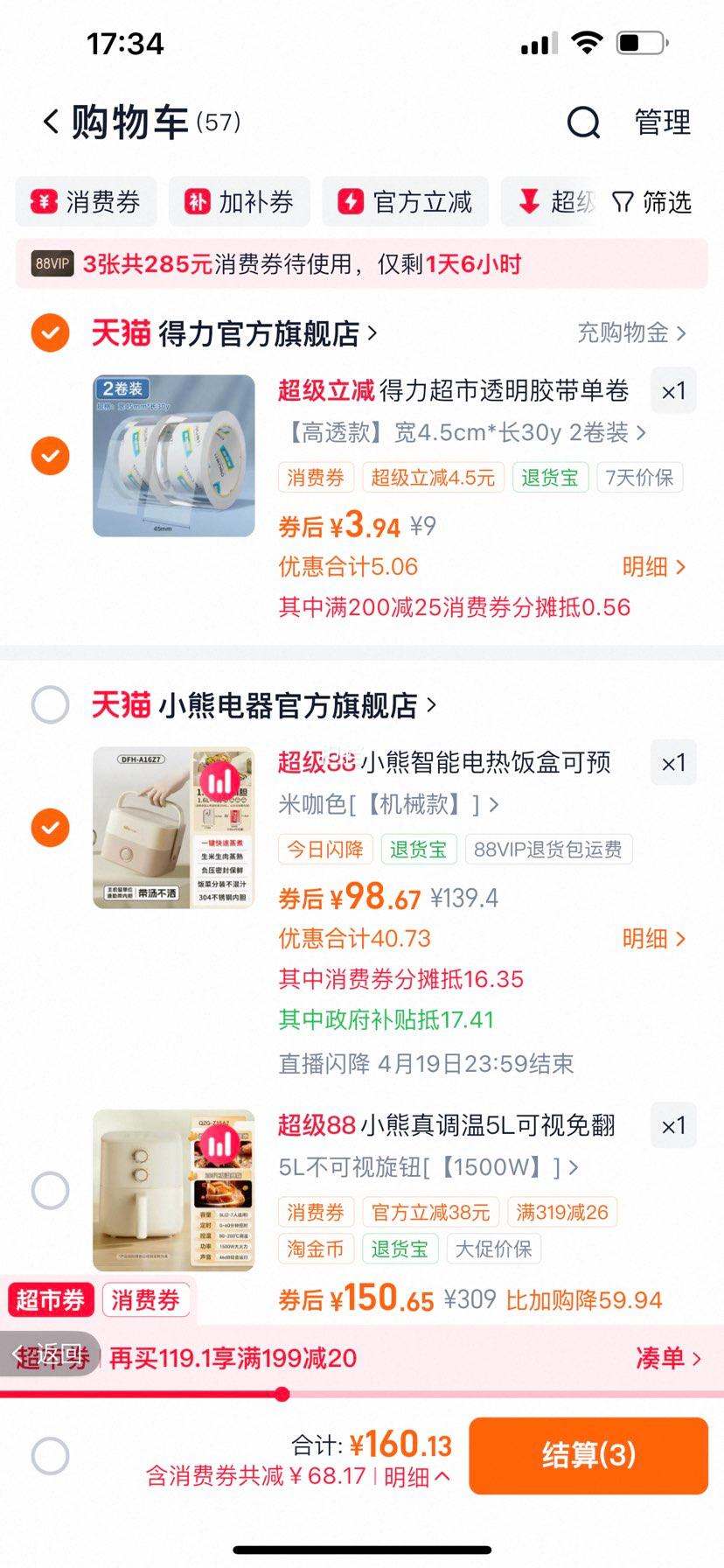Screen dimensions: 724x1568
Task: Uncheck the 得力 tape product checkbox
Action: pyautogui.click(x=50, y=456)
